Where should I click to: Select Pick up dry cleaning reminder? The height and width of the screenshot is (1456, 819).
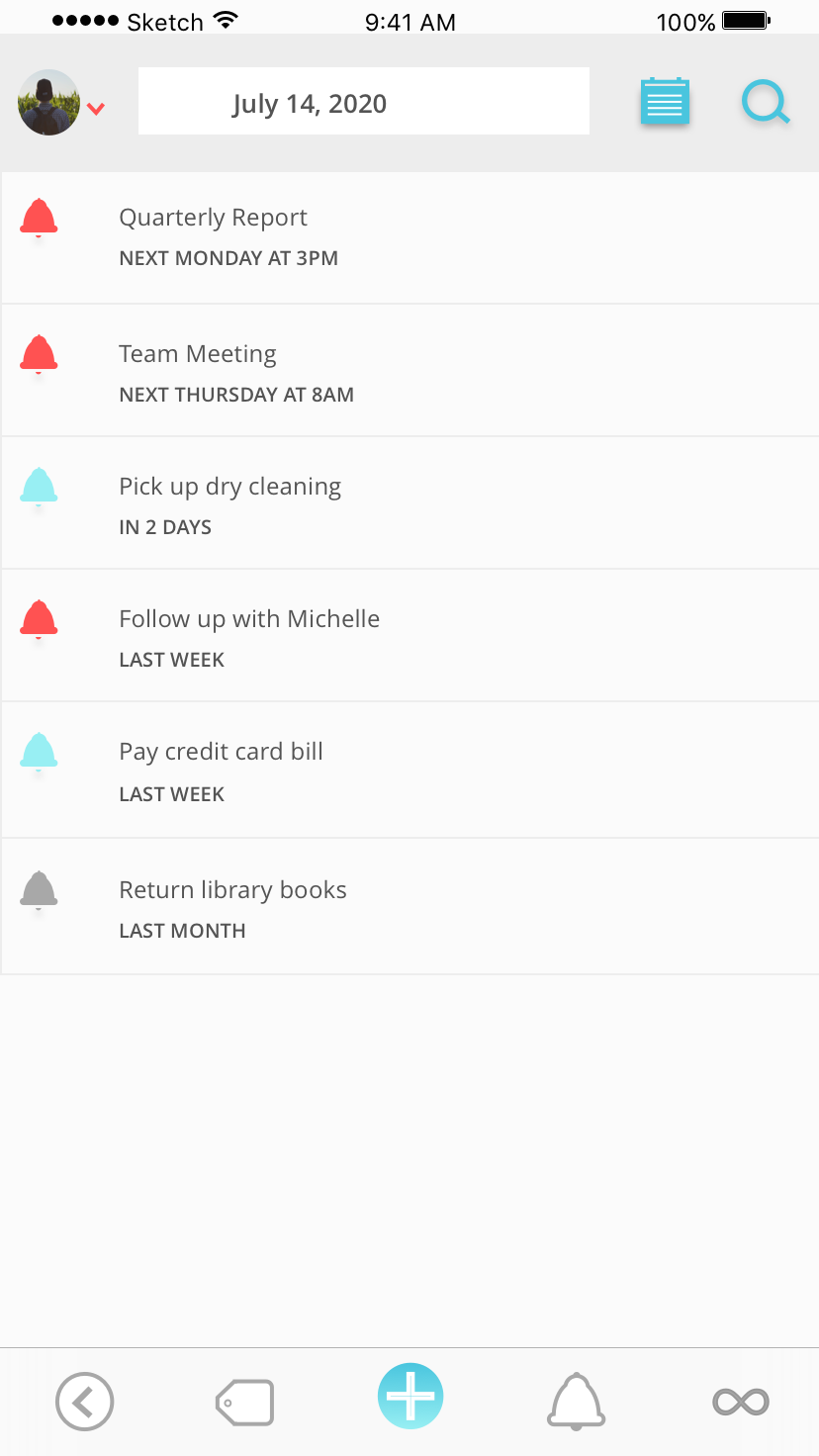click(409, 503)
